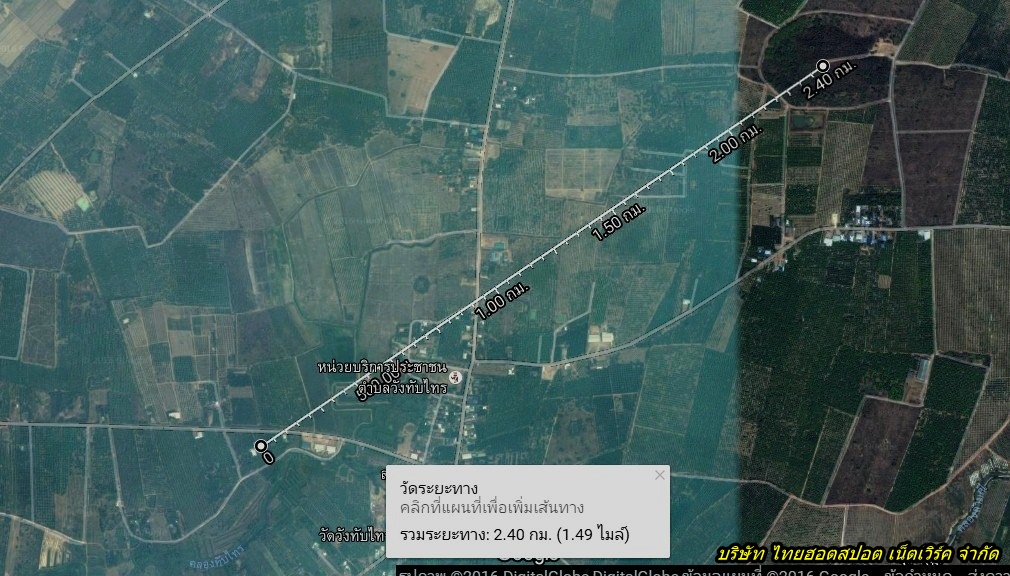This screenshot has height=576, width=1010.
Task: Open the หน่วยบริการประชาชน place marker
Action: (x=457, y=377)
